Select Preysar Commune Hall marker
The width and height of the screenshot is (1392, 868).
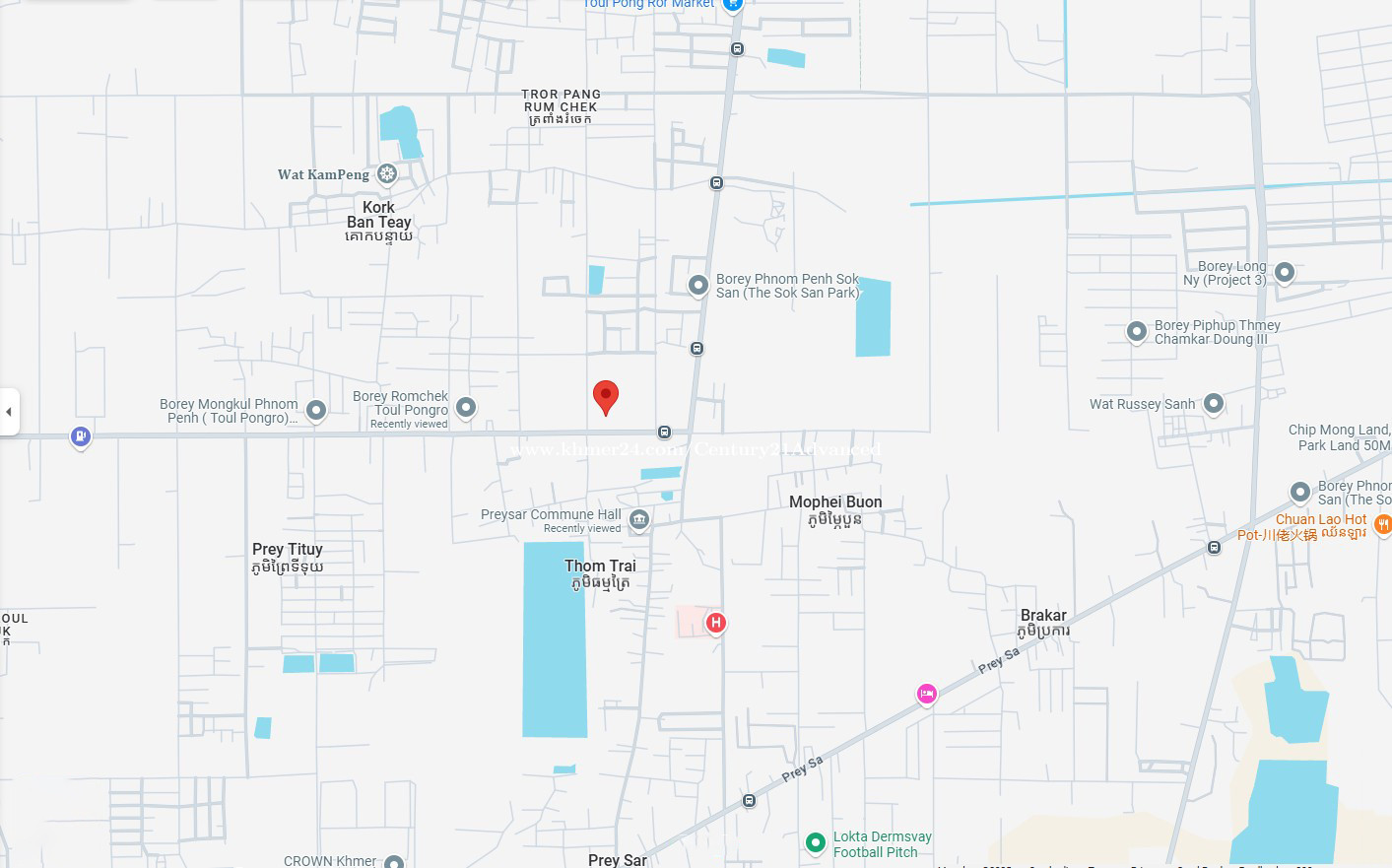pyautogui.click(x=639, y=519)
